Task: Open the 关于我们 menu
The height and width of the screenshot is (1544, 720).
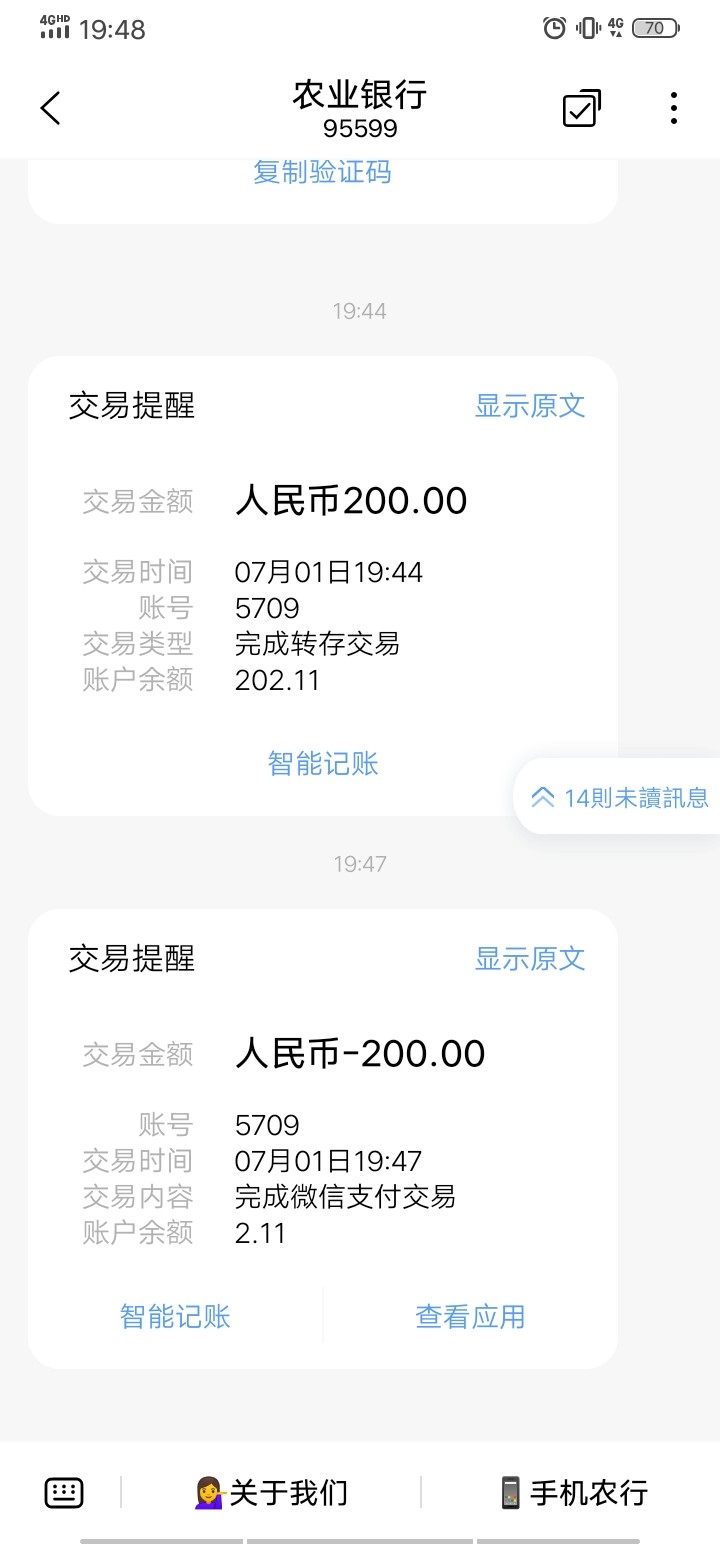Action: [x=271, y=1493]
